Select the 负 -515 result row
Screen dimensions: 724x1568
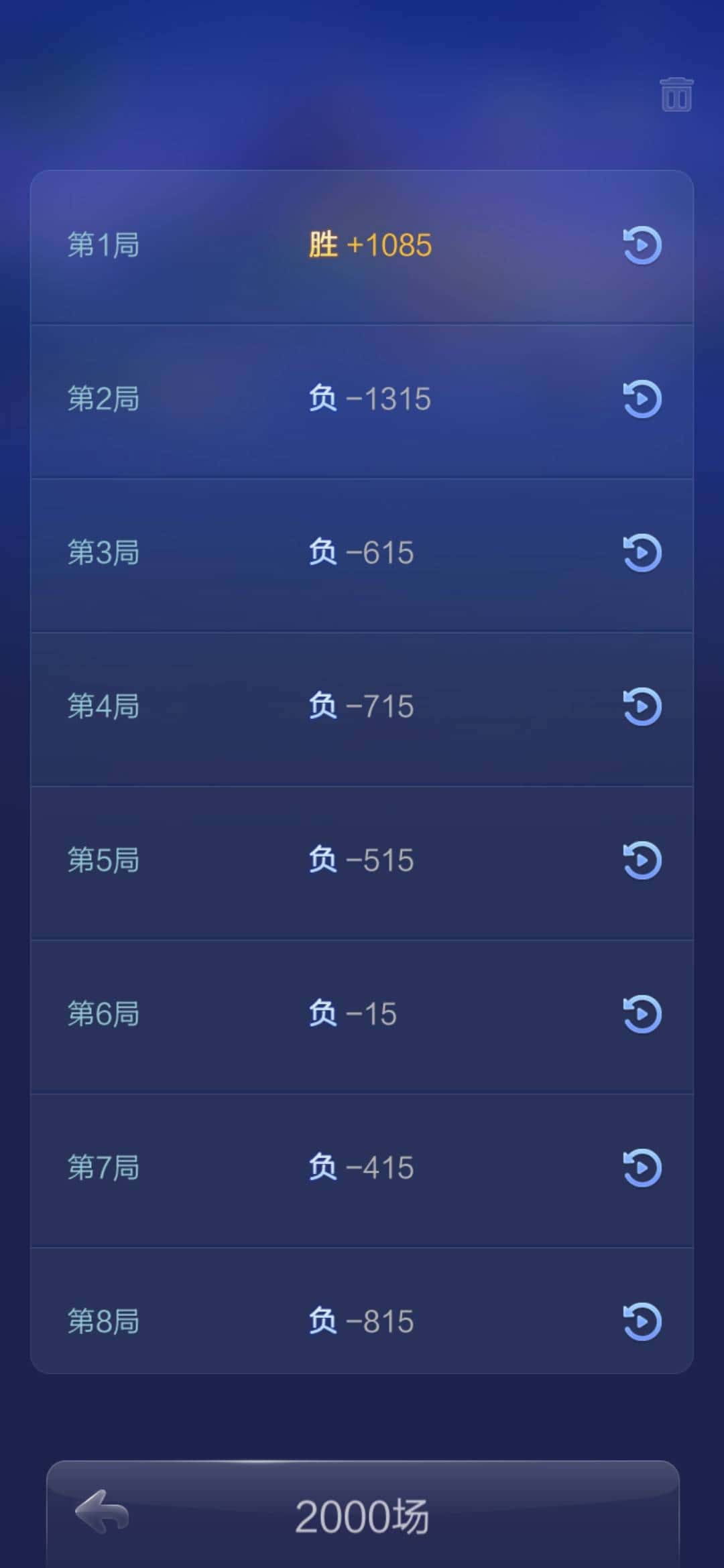click(359, 860)
